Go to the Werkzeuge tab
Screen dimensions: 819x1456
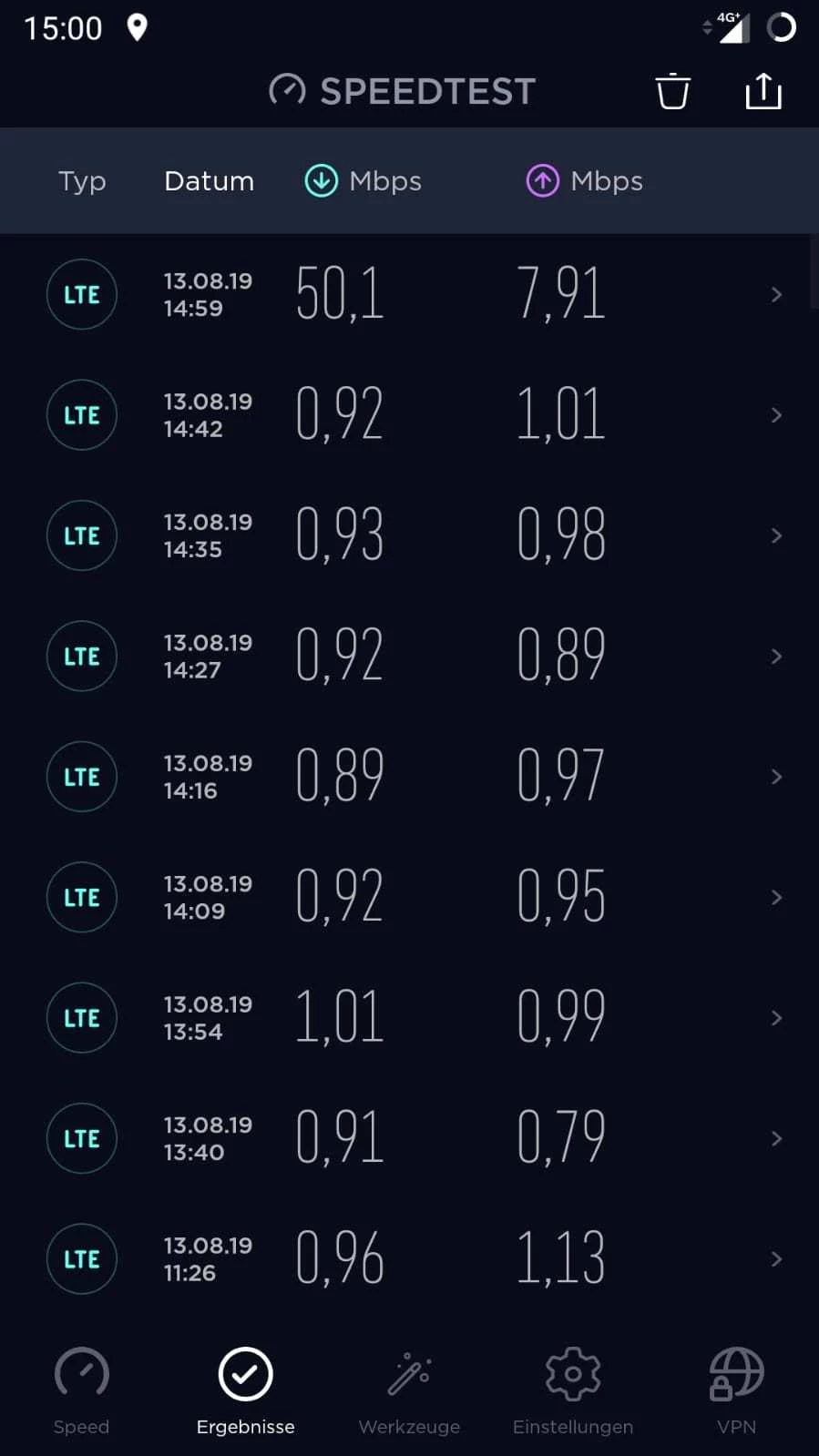[409, 1389]
